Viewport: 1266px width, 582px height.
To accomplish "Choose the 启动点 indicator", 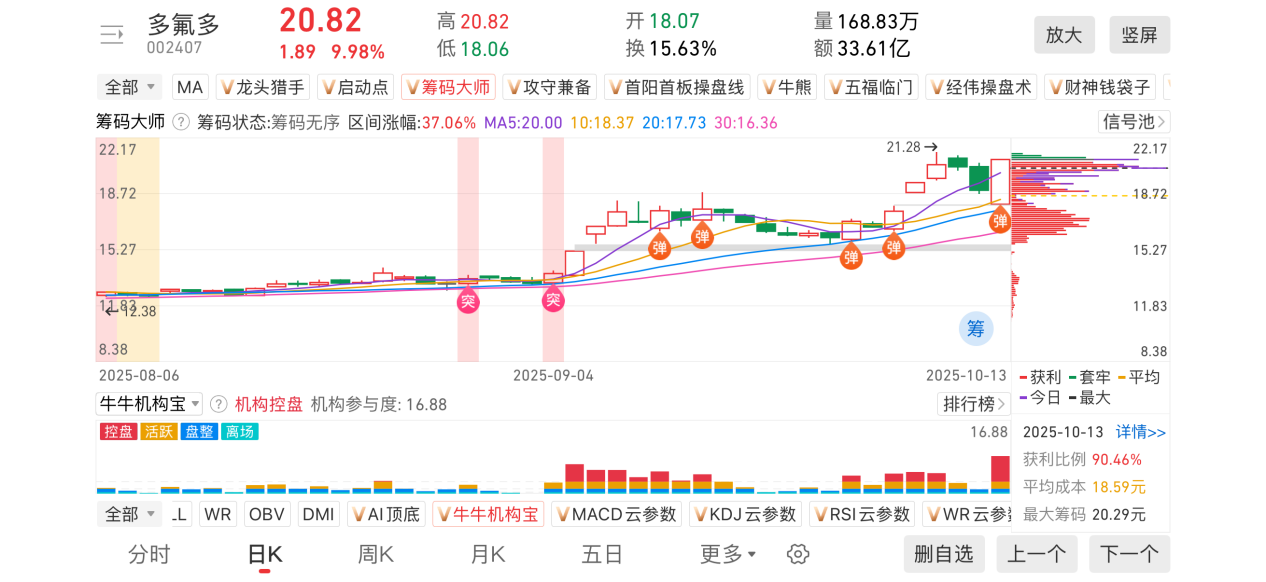I will coord(355,88).
